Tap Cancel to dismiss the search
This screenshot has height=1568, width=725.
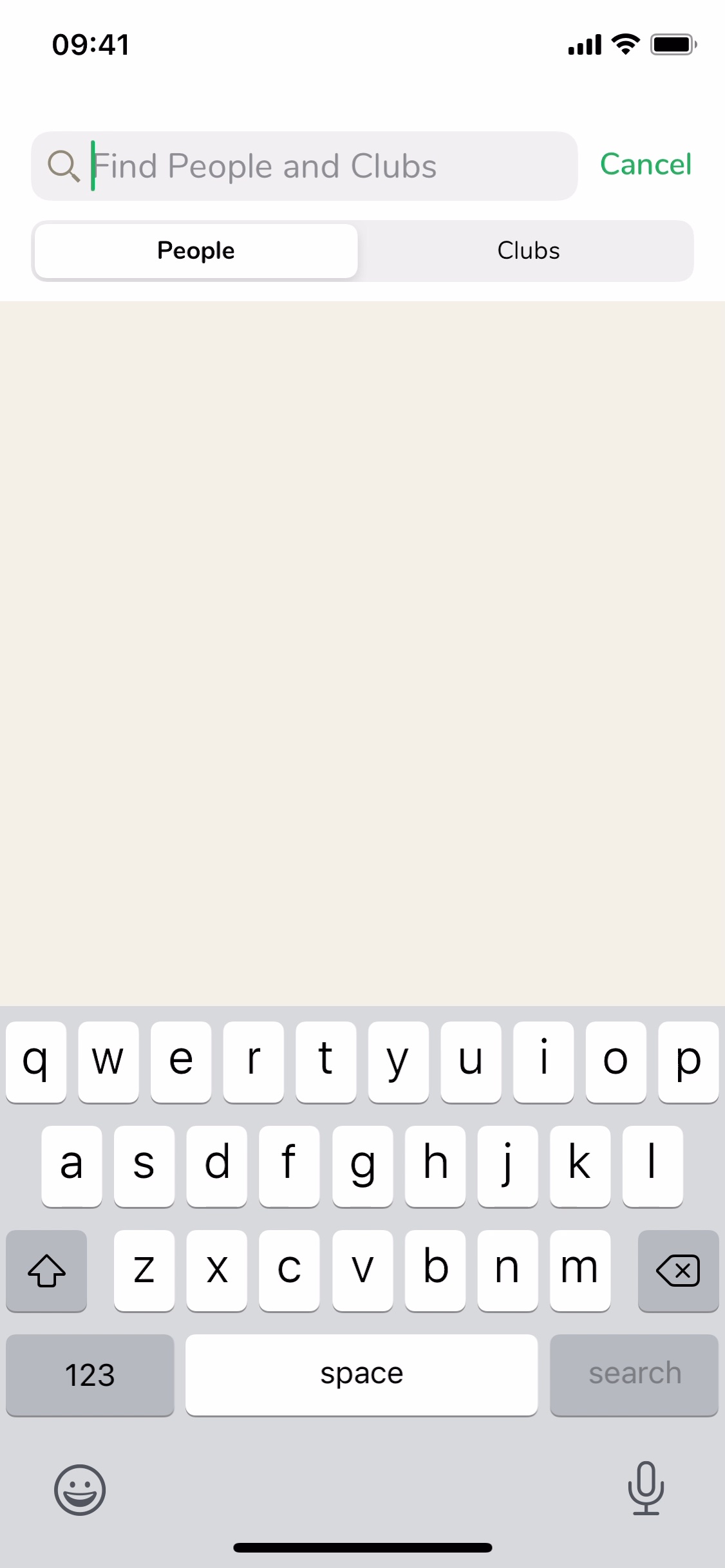click(646, 165)
